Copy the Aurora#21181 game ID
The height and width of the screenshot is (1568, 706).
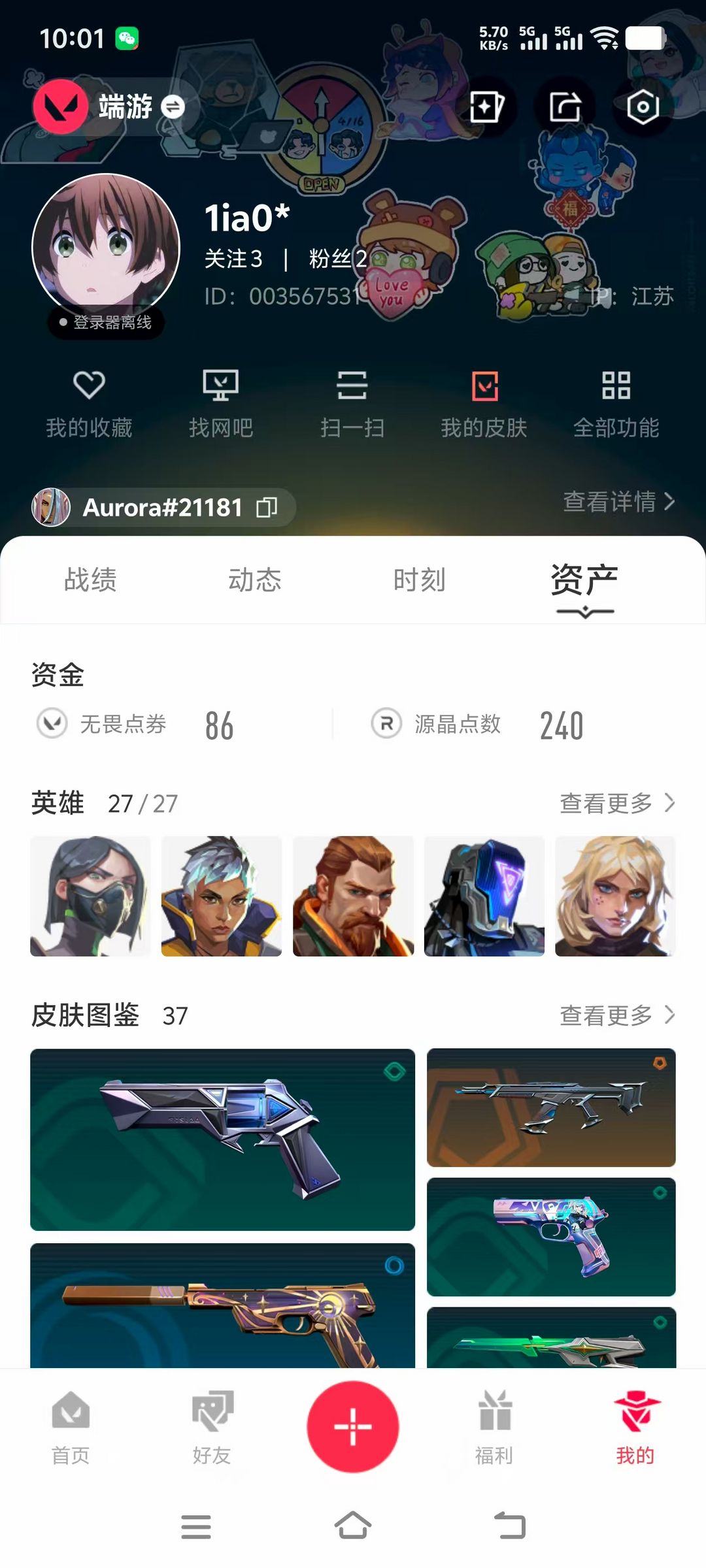click(267, 507)
